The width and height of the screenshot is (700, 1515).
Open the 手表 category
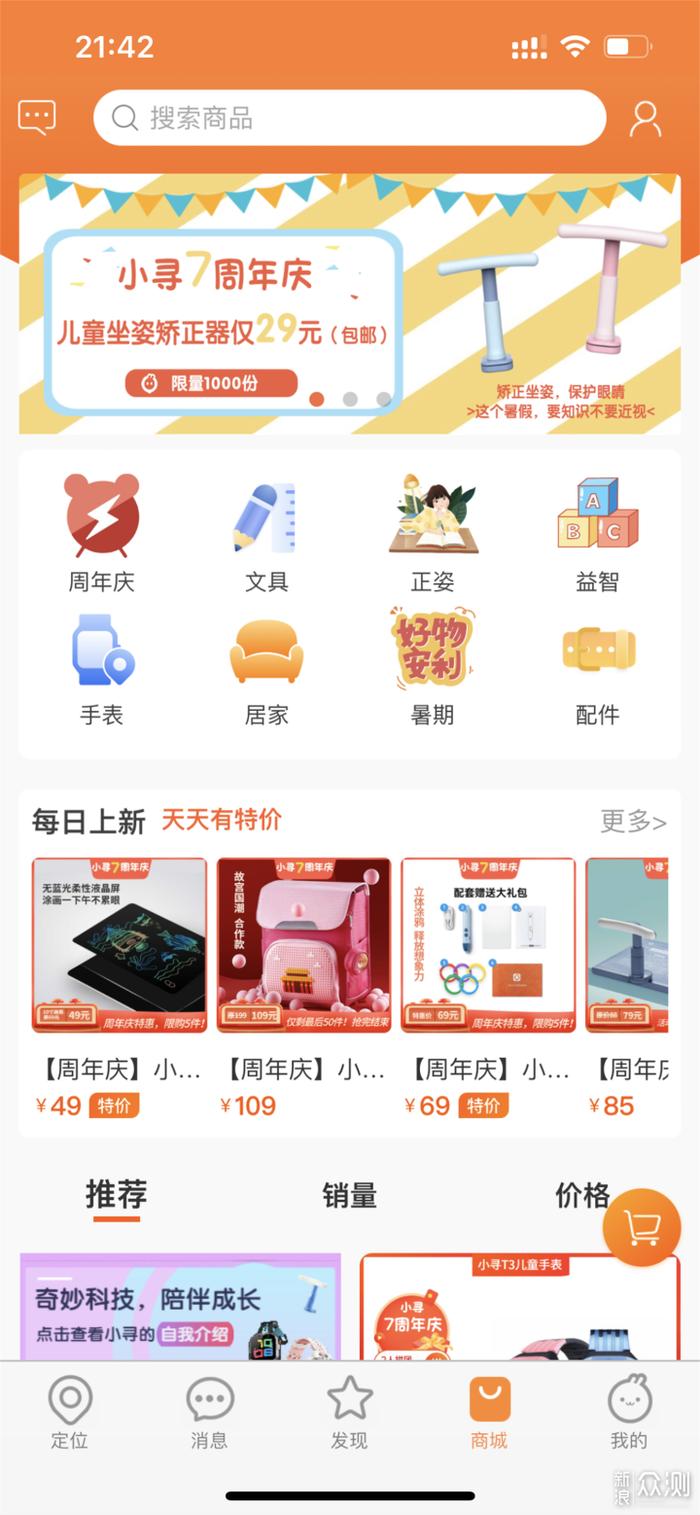pyautogui.click(x=101, y=668)
